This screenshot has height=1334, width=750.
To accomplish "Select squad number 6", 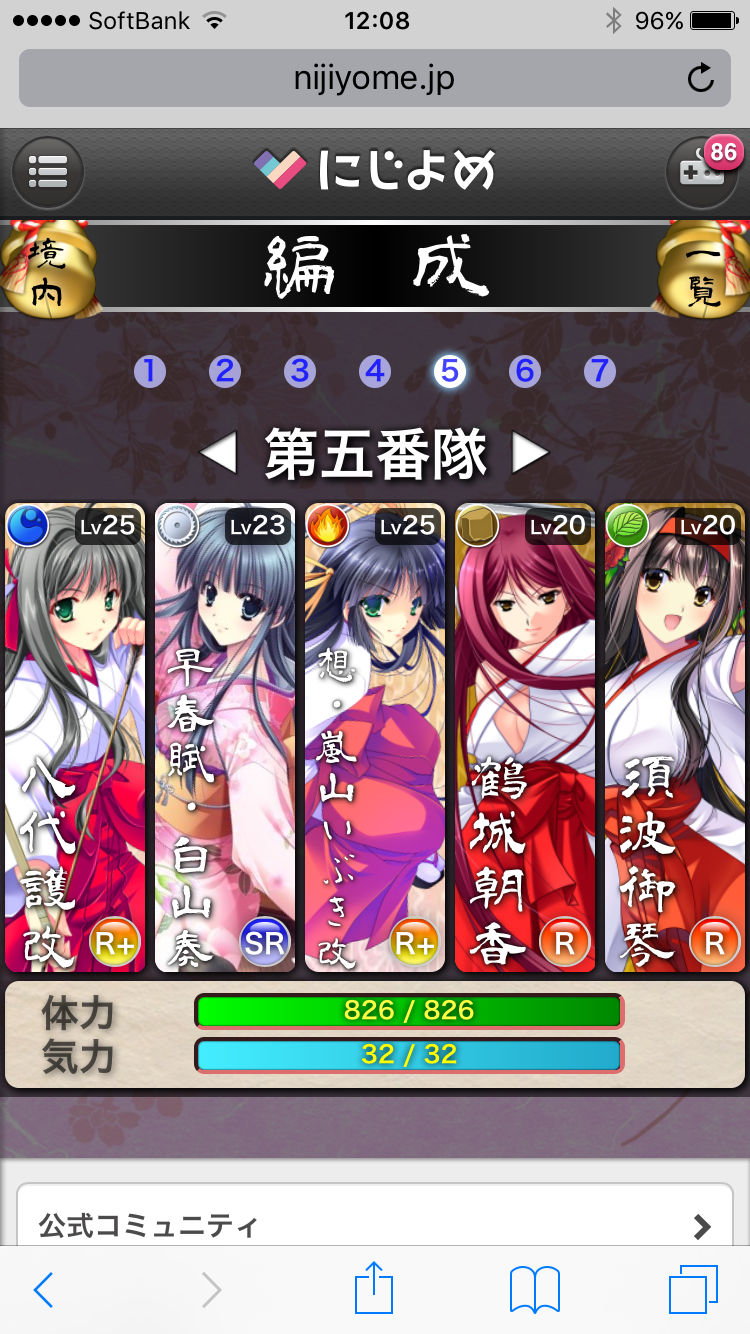I will coord(525,372).
